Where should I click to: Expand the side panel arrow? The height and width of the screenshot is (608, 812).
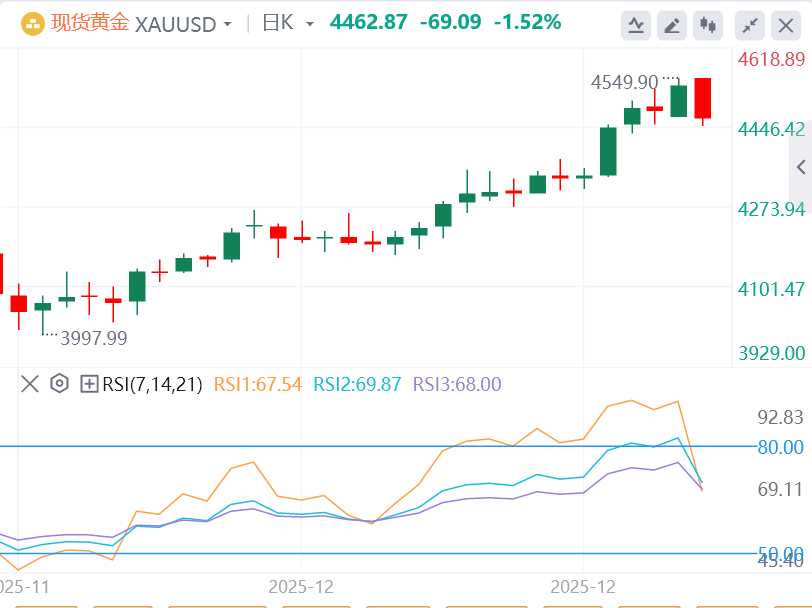click(x=800, y=167)
